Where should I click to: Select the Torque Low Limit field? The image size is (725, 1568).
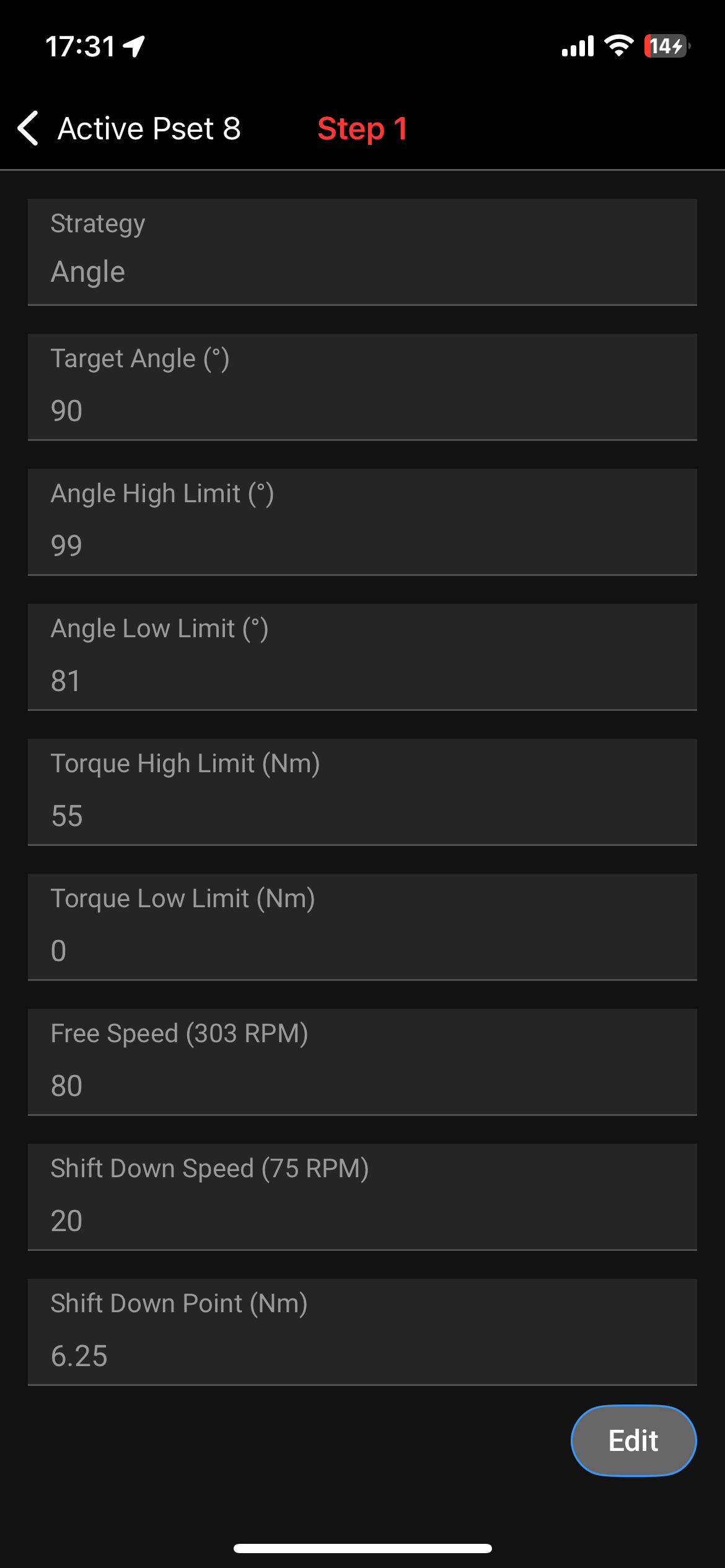pos(362,927)
